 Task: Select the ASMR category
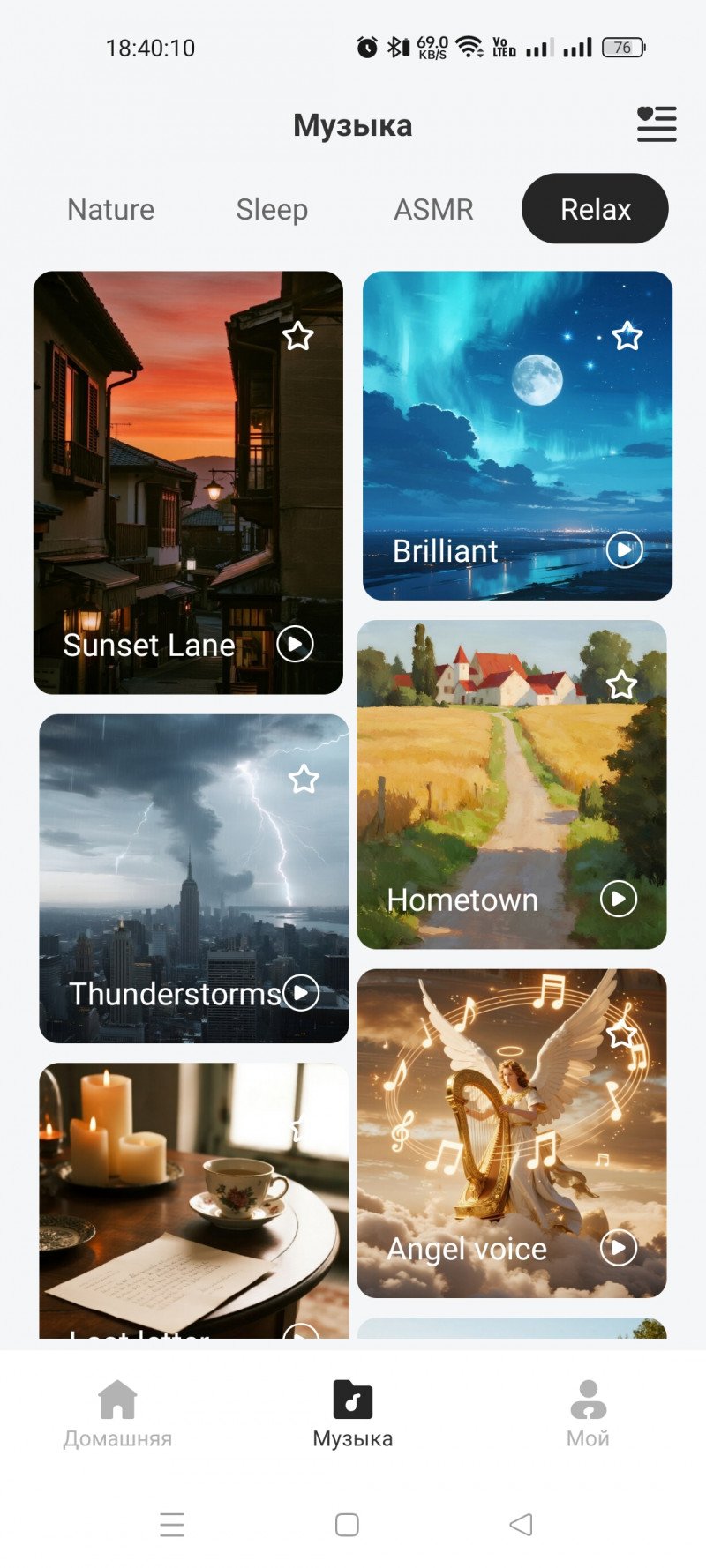point(433,210)
